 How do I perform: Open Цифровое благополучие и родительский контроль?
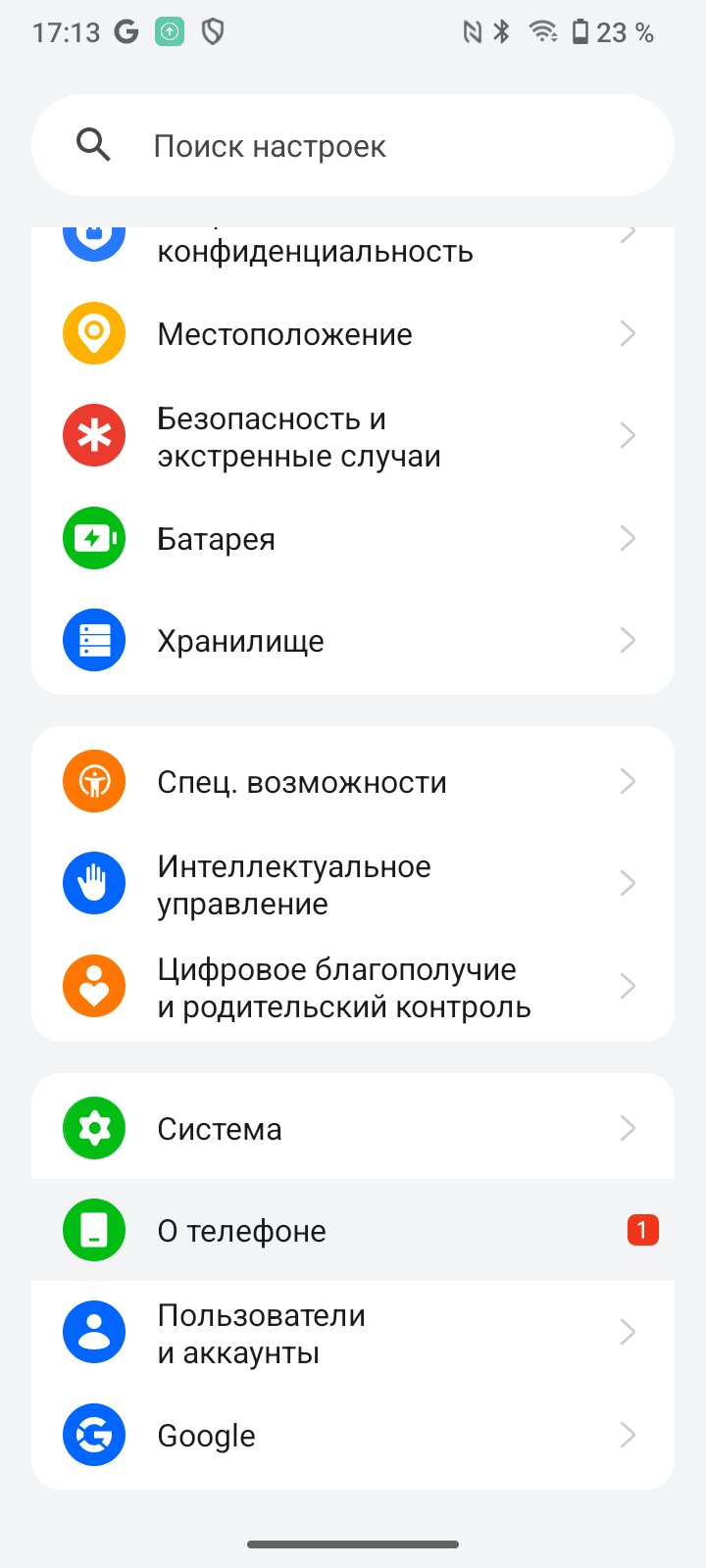[x=353, y=987]
